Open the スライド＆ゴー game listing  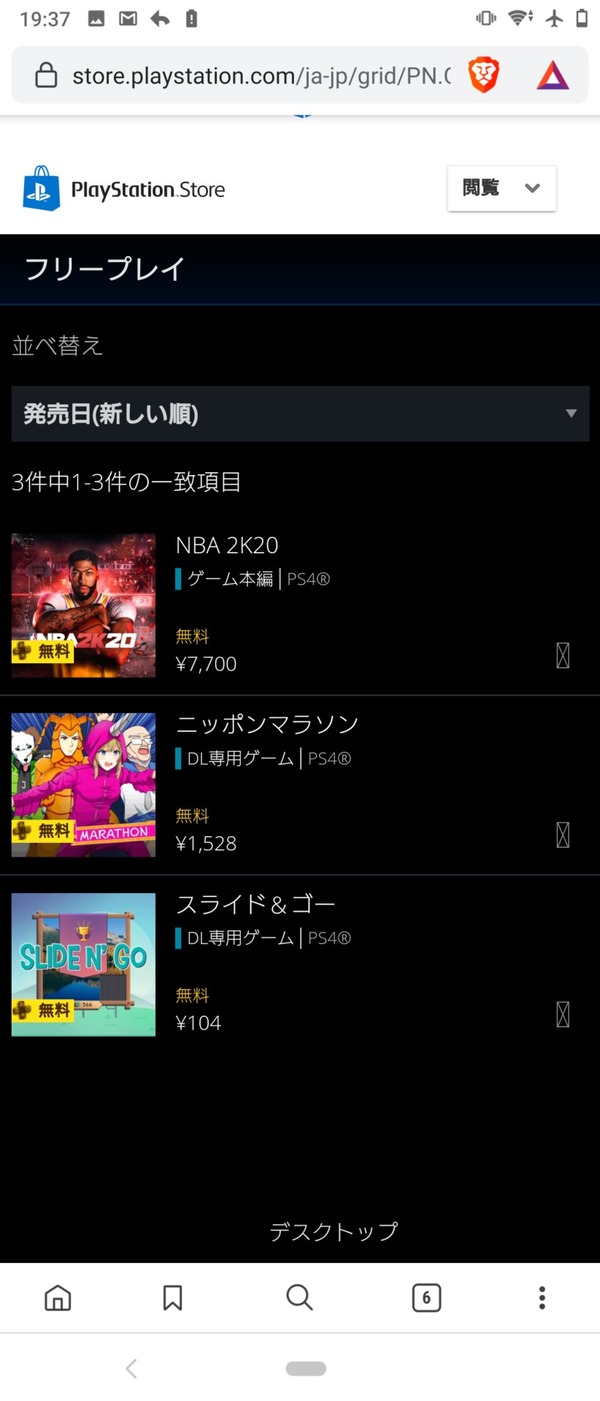[256, 904]
